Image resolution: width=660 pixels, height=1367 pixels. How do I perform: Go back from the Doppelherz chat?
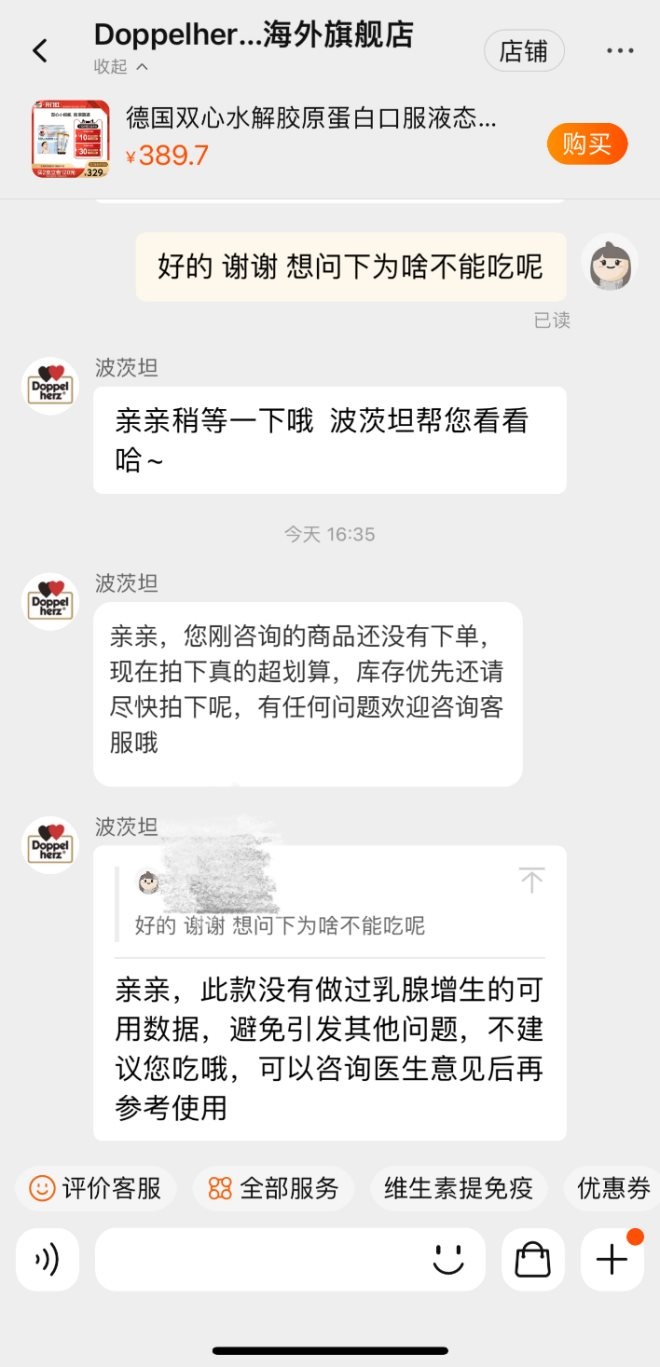point(40,51)
